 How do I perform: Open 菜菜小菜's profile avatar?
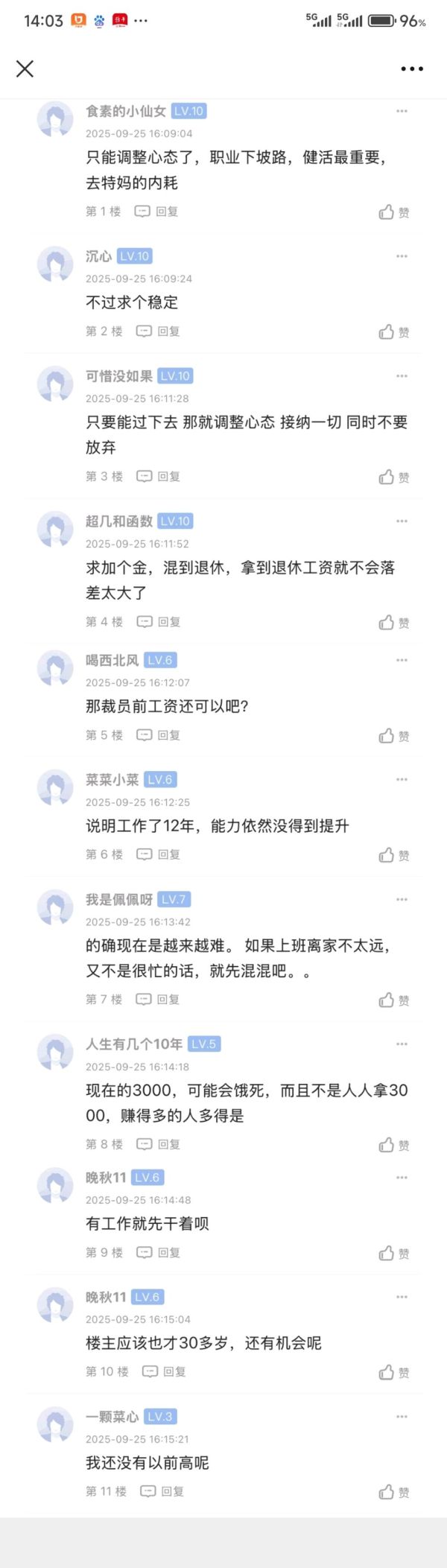[55, 790]
